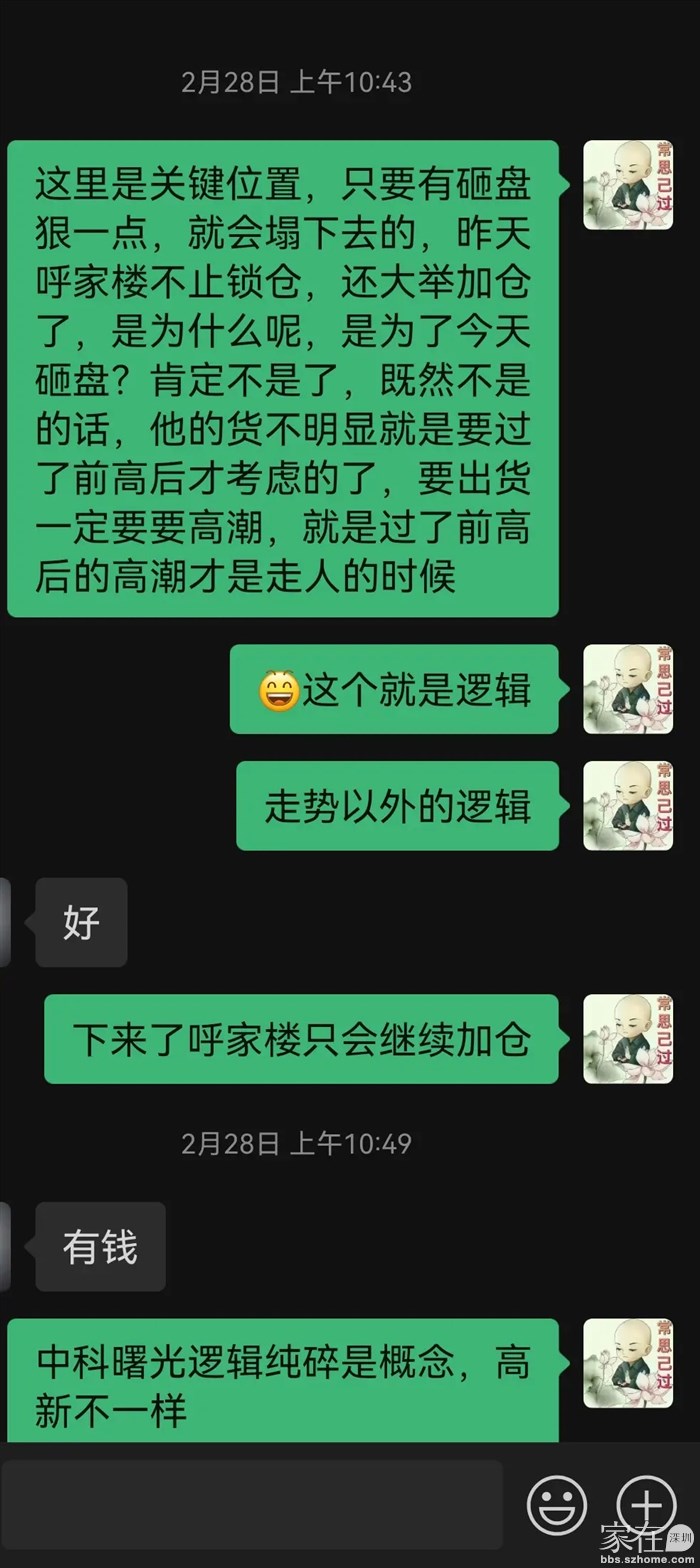Viewport: 700px width, 1568px height.
Task: Tap the message input field
Action: pos(250,1504)
